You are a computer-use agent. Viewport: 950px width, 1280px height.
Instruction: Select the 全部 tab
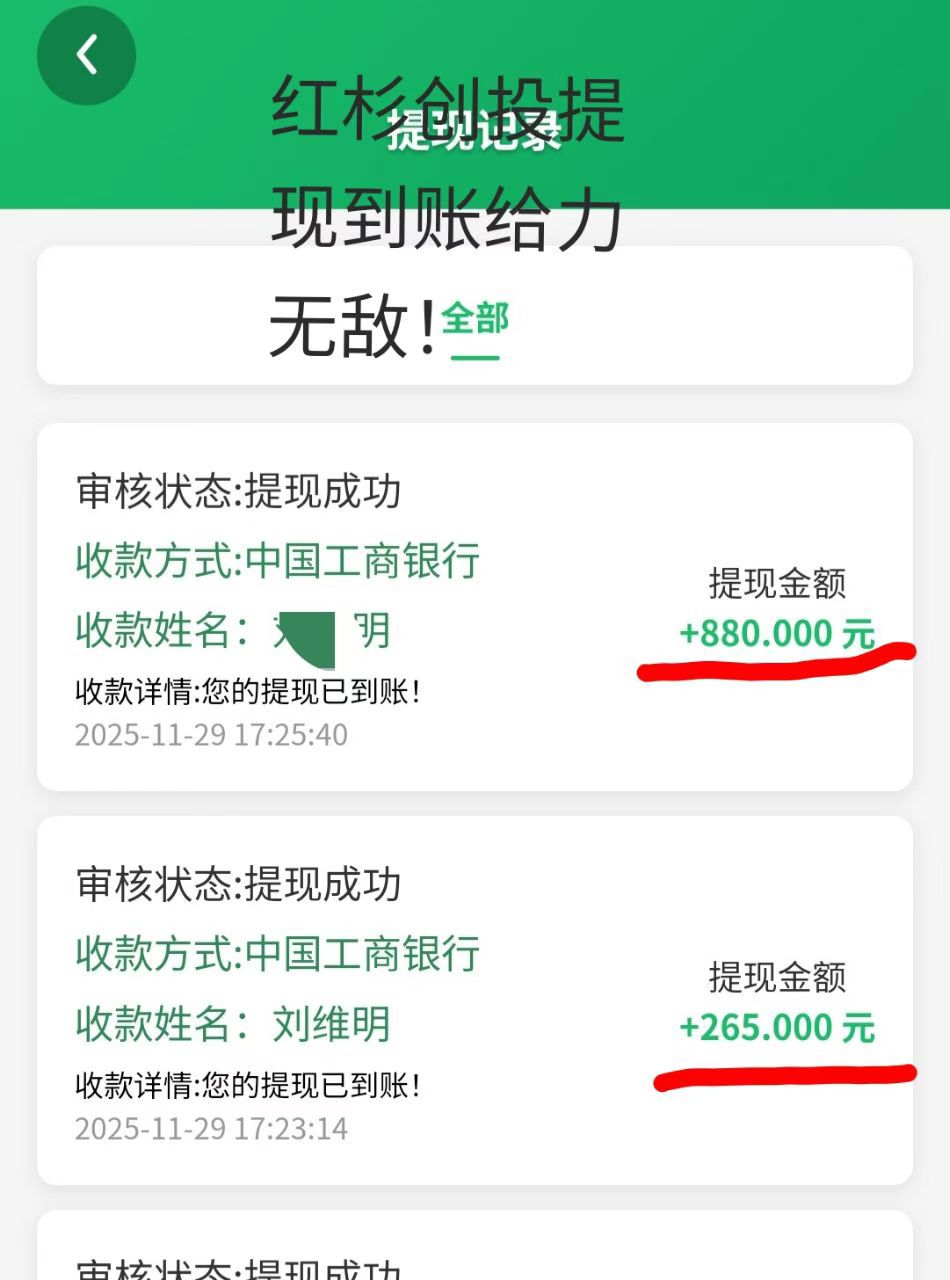(475, 320)
